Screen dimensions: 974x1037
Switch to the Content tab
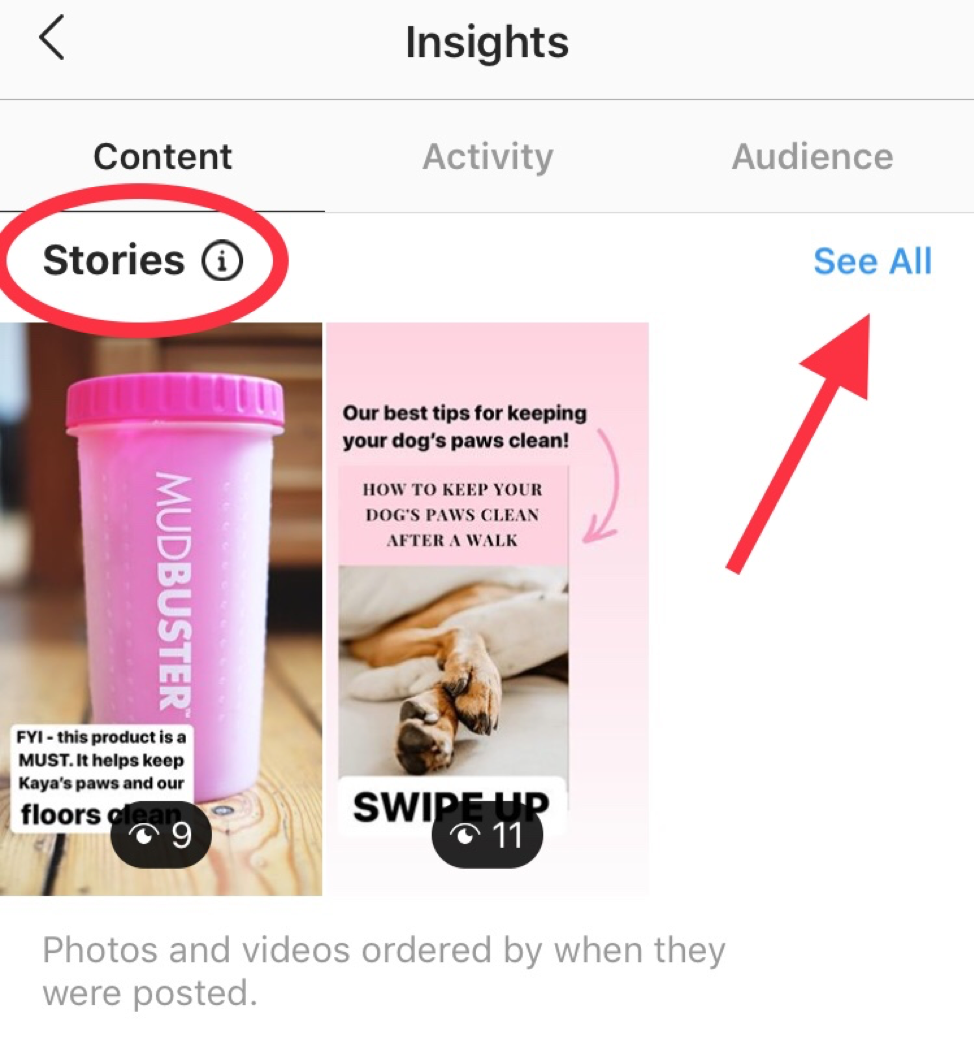tap(162, 157)
